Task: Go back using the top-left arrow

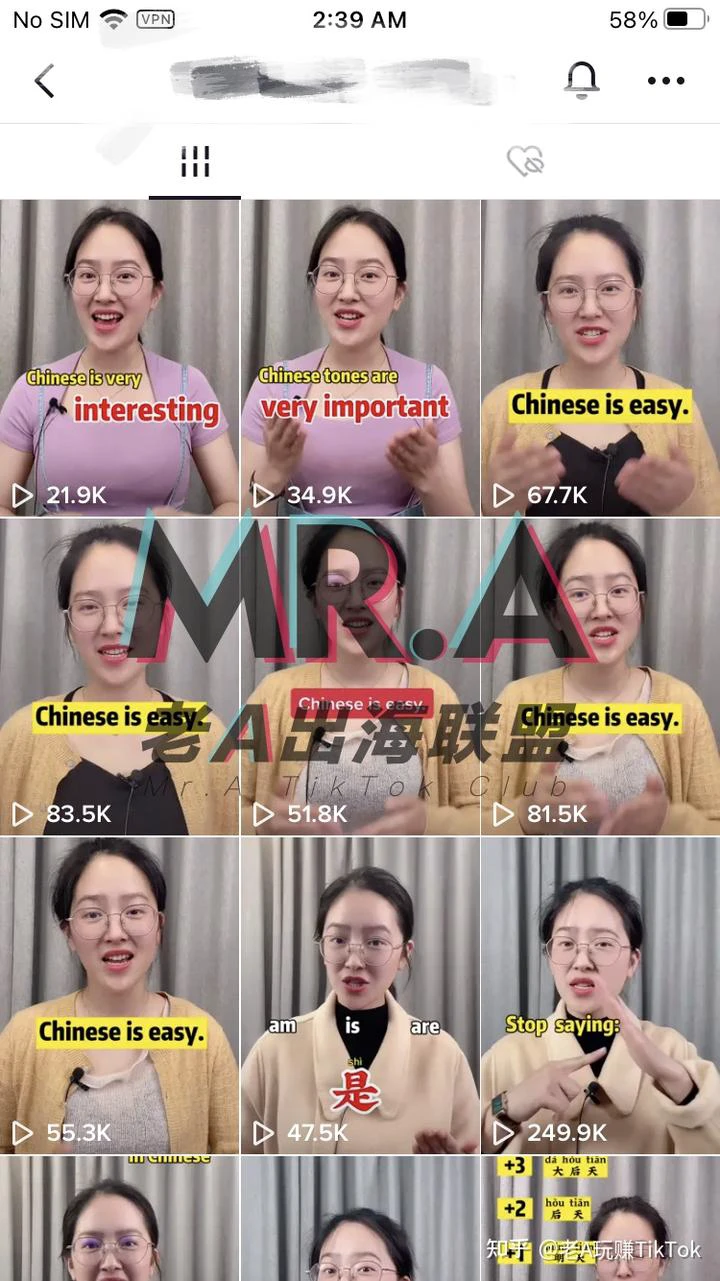Action: [44, 81]
